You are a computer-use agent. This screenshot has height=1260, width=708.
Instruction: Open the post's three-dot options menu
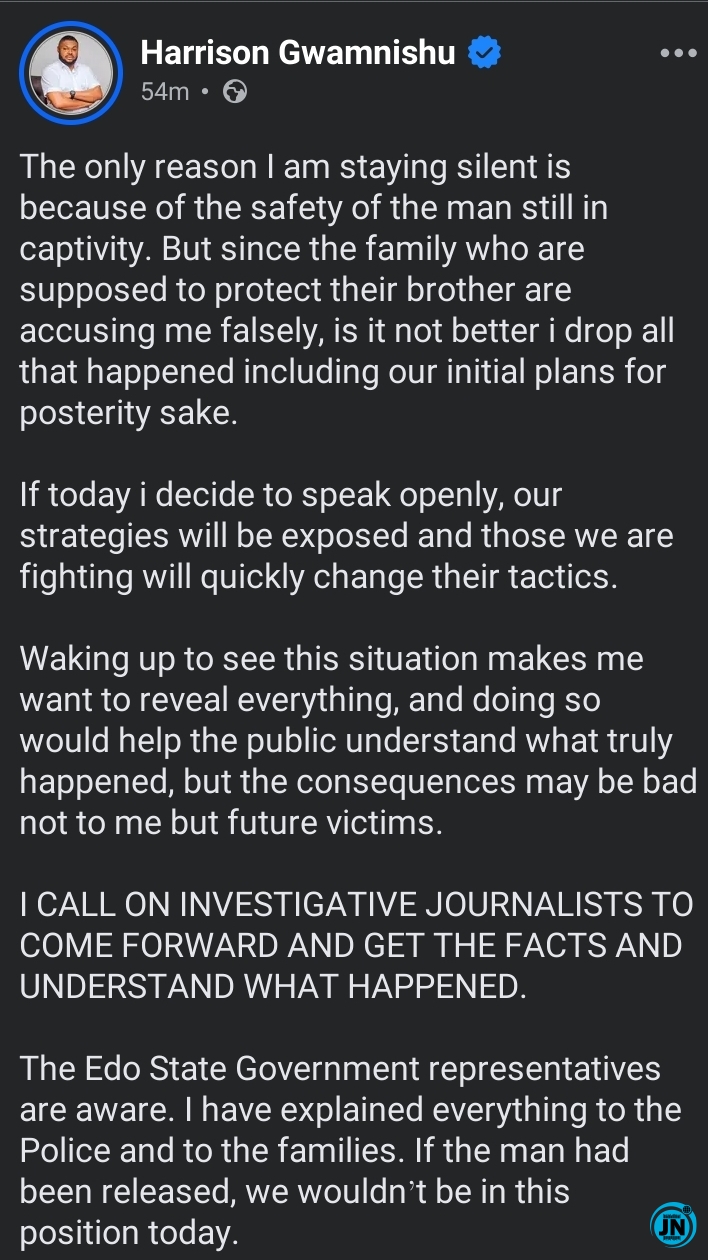click(x=678, y=53)
